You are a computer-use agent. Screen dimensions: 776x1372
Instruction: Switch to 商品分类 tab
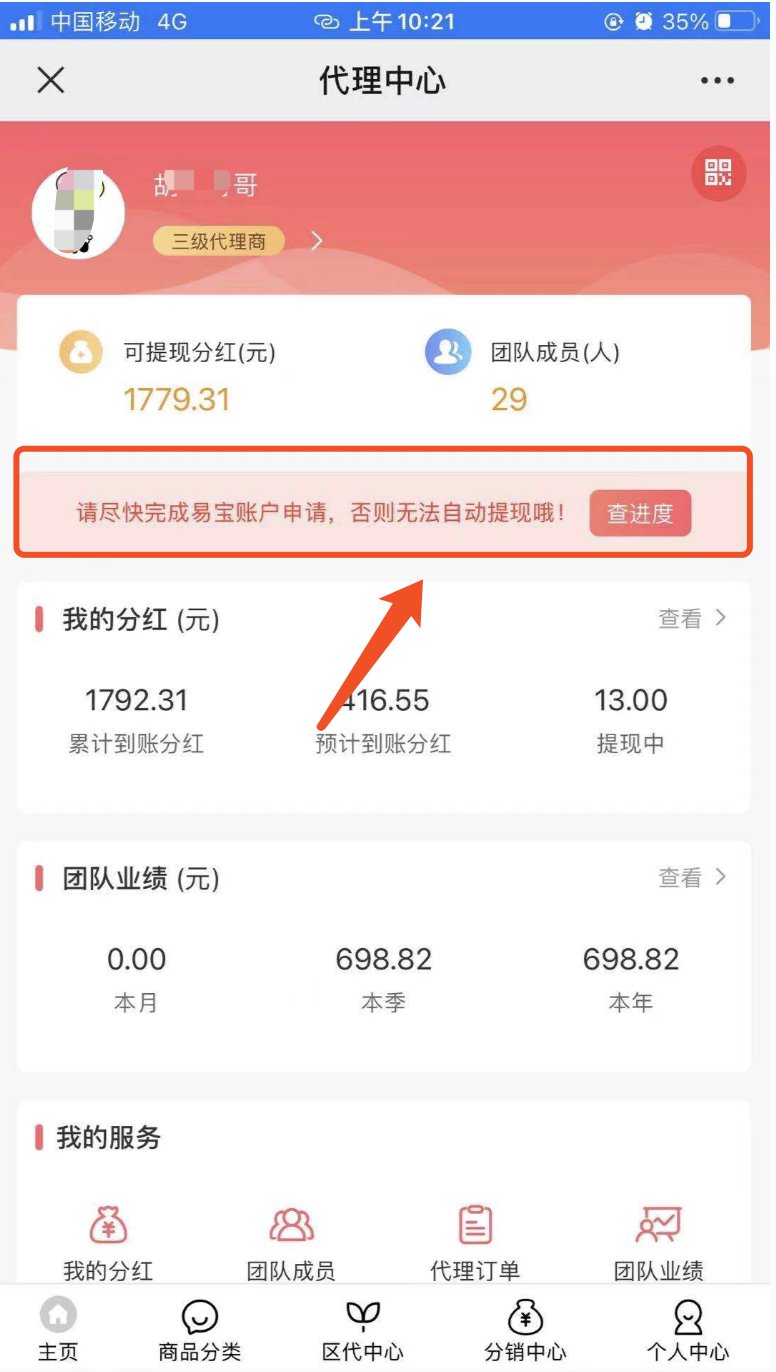click(200, 1331)
